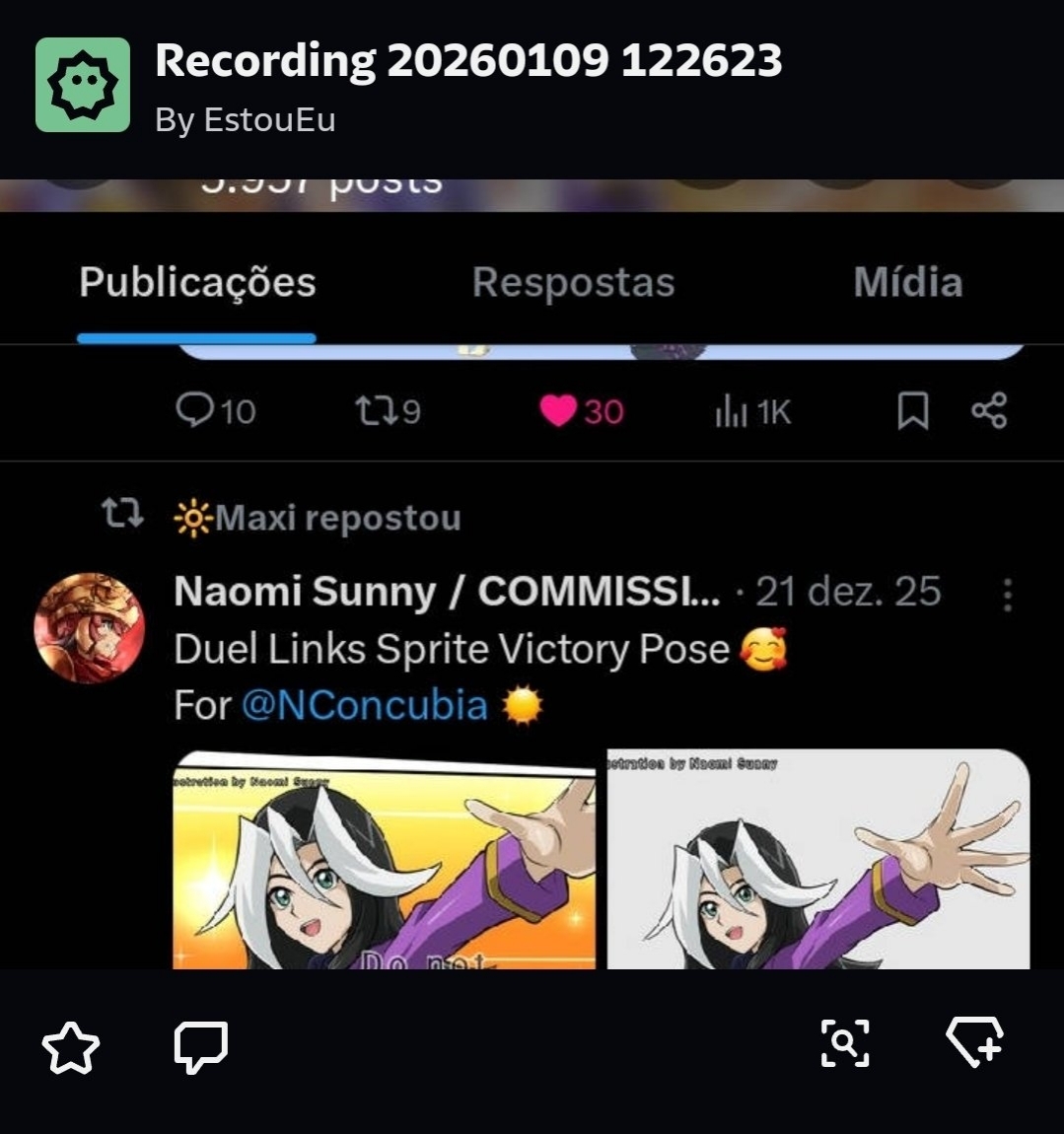Add a tag with the tag-plus icon
The height and width of the screenshot is (1134, 1064).
click(x=974, y=1040)
